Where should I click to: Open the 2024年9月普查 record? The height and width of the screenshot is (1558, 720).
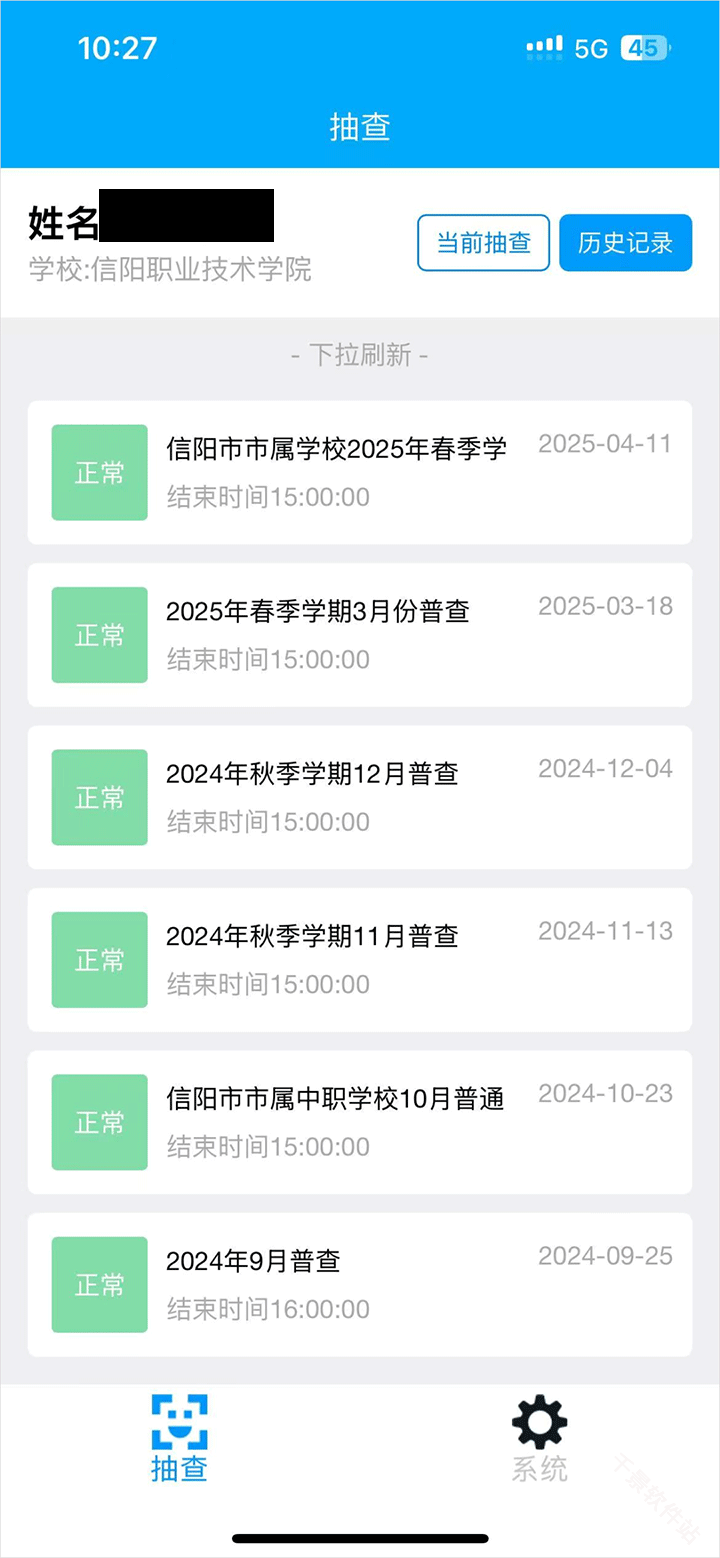click(x=359, y=1284)
